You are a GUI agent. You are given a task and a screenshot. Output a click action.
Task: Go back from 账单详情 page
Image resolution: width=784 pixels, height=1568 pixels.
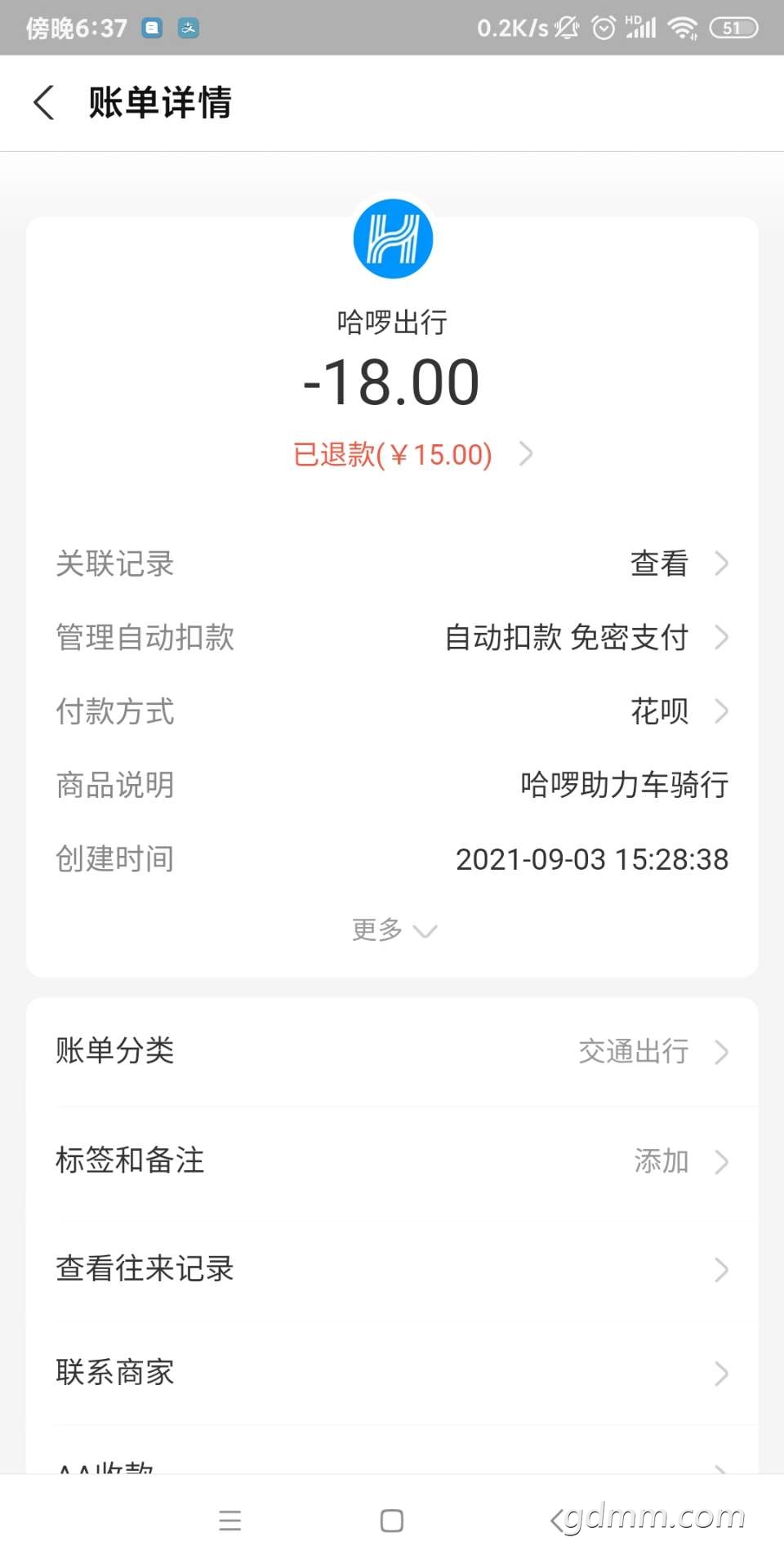click(x=44, y=103)
